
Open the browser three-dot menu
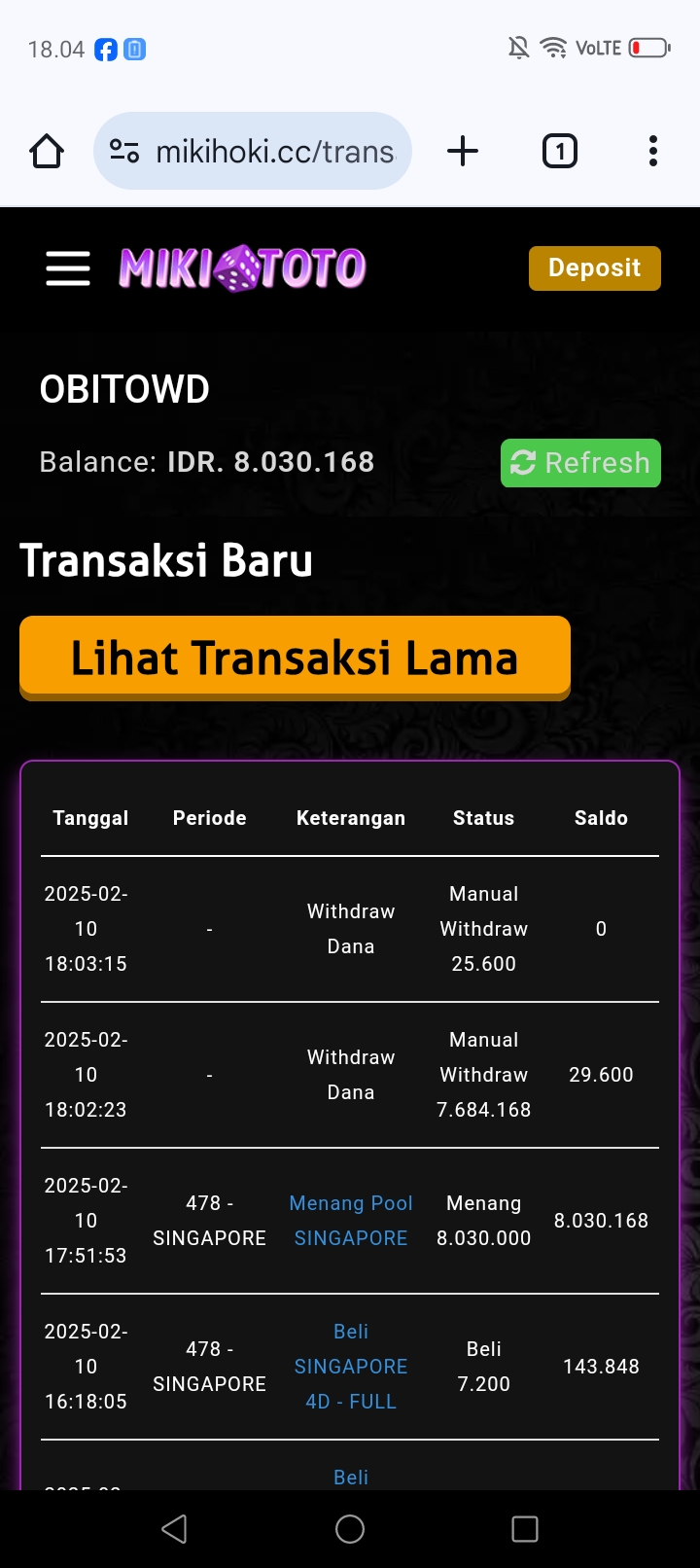(652, 152)
